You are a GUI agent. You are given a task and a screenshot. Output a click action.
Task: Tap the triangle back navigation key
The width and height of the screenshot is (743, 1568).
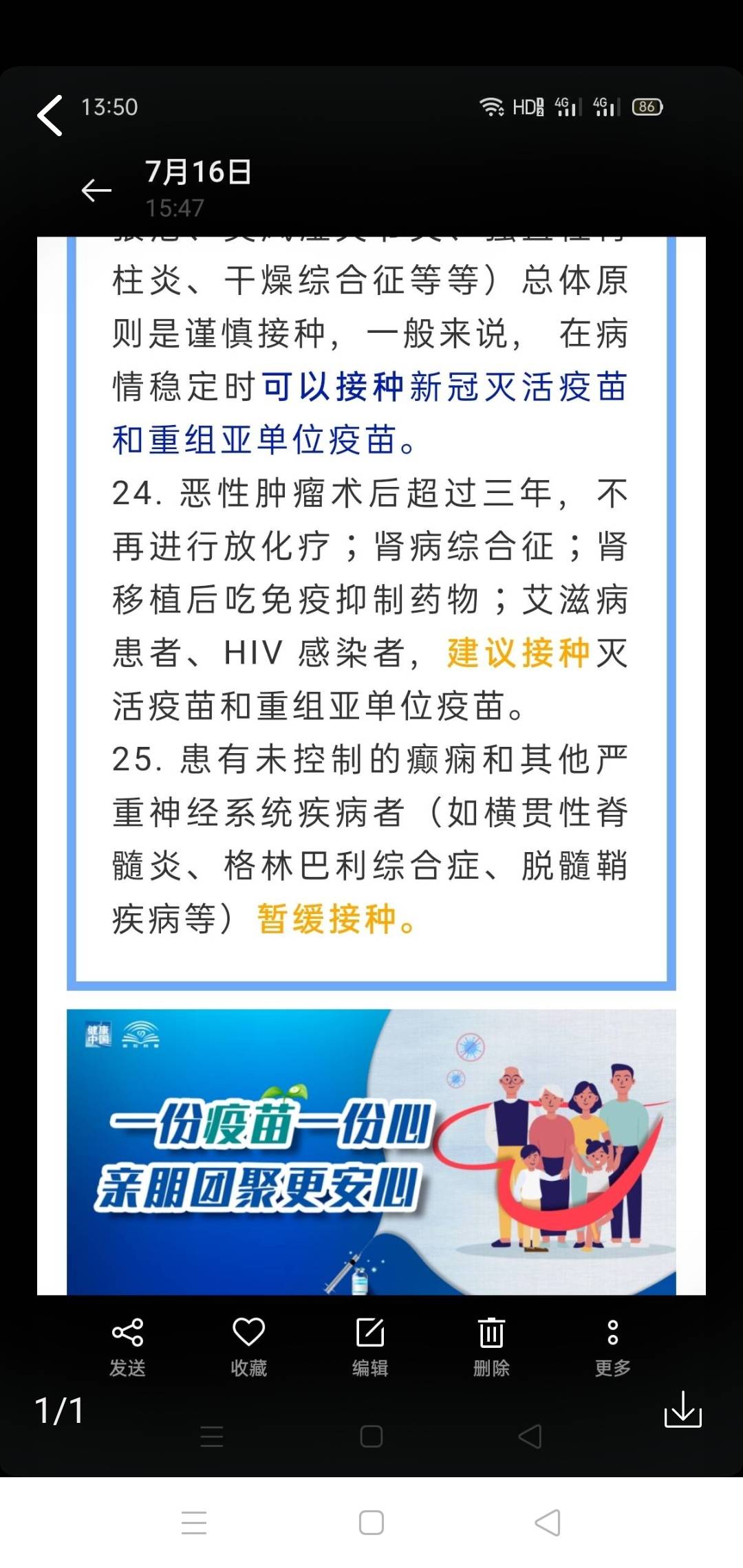(546, 1525)
